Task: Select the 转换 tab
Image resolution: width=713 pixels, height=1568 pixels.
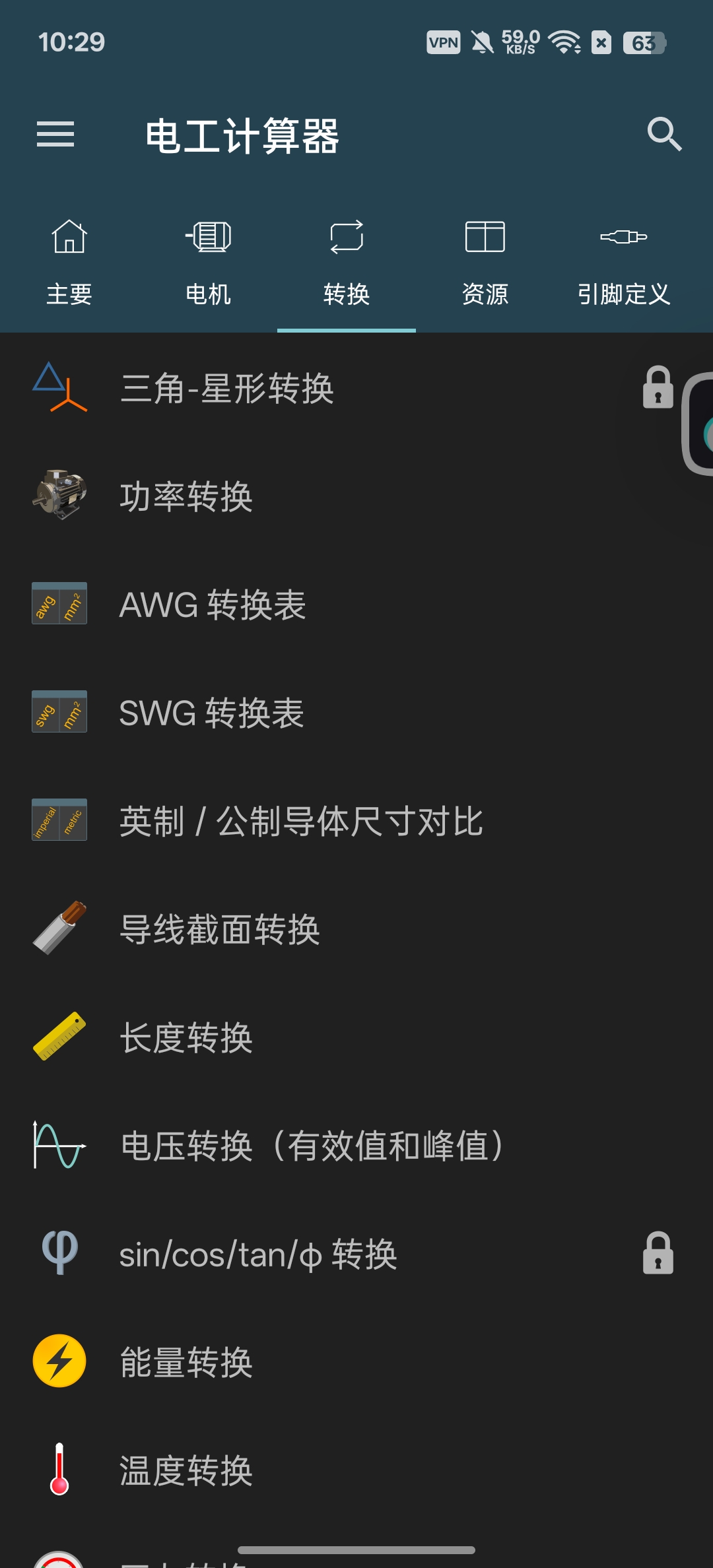Action: click(347, 264)
